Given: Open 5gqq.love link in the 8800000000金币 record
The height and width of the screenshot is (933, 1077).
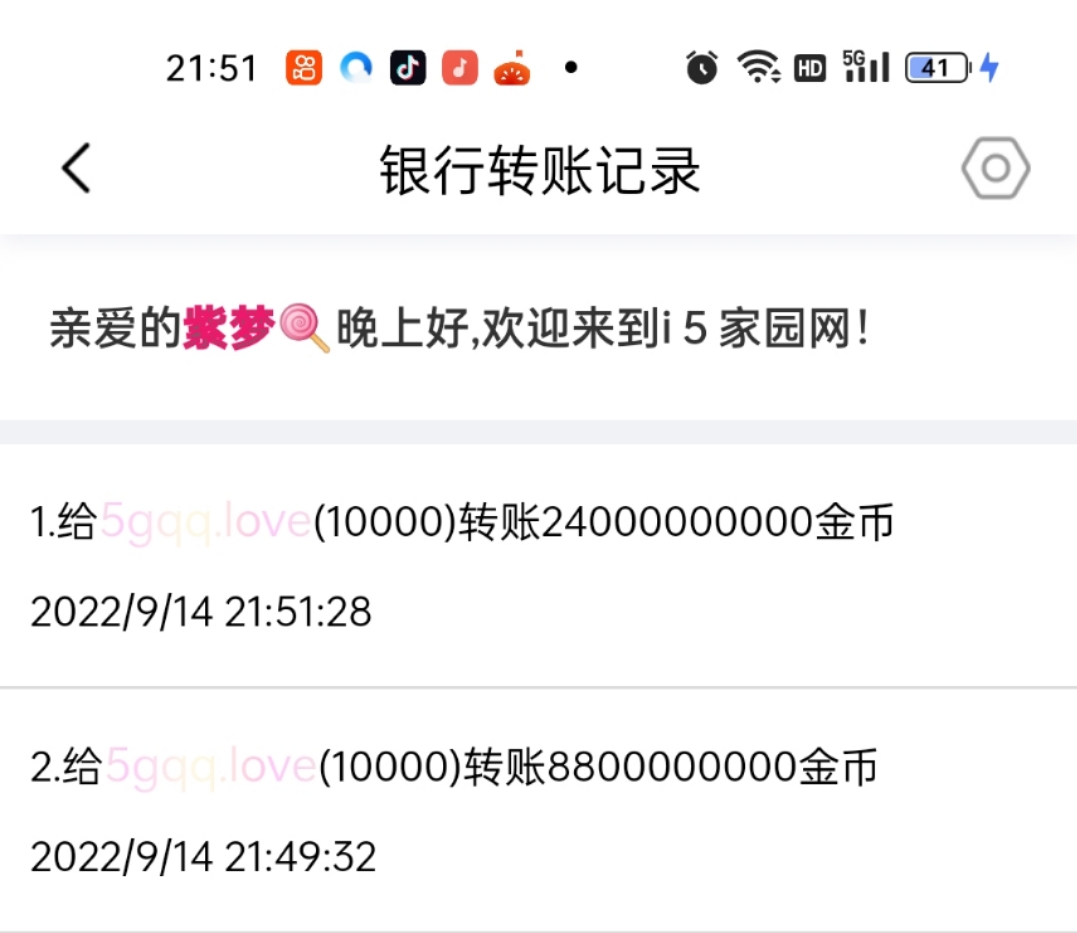Looking at the screenshot, I should pyautogui.click(x=210, y=767).
